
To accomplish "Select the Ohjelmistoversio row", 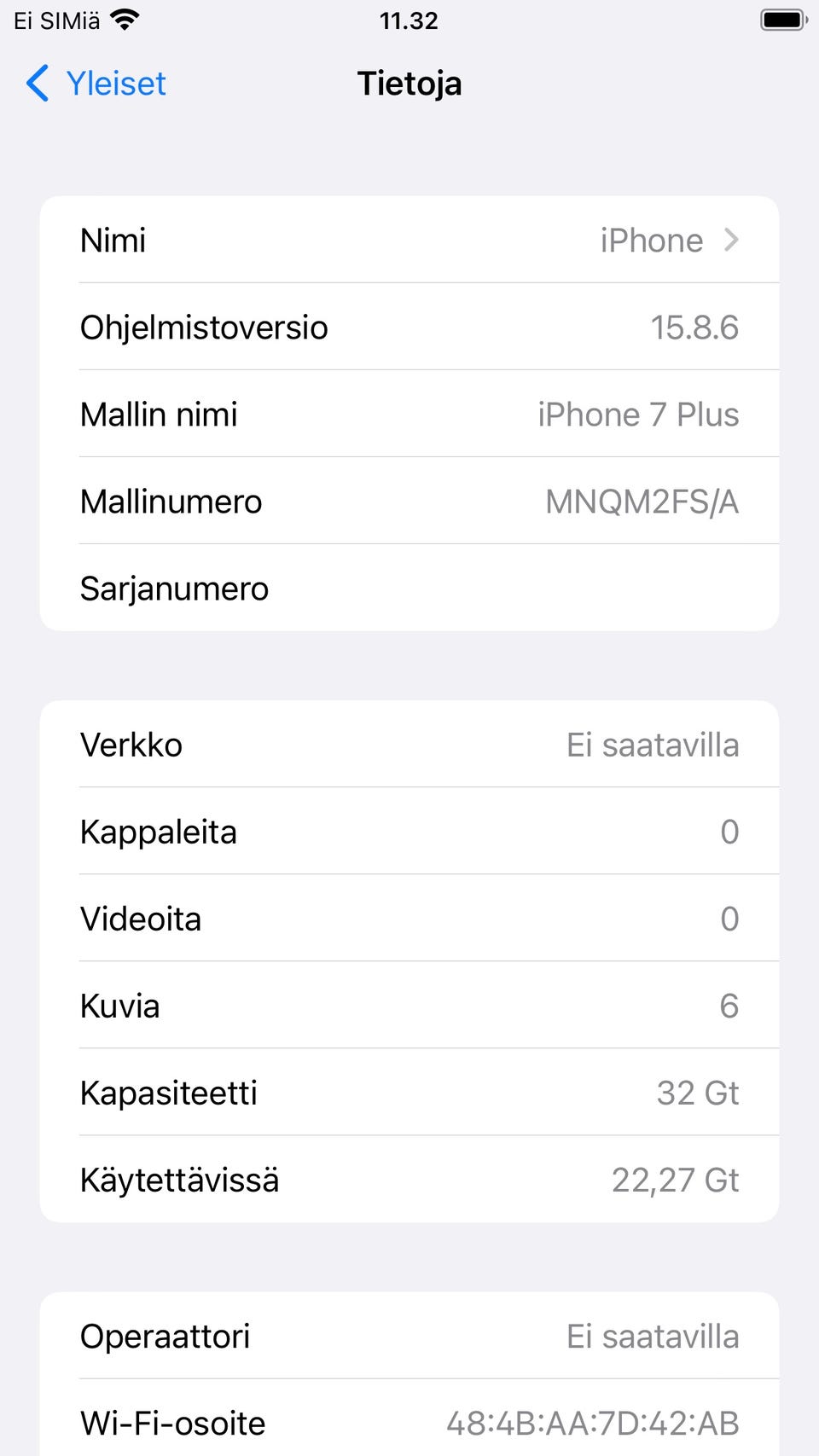I will pos(409,327).
